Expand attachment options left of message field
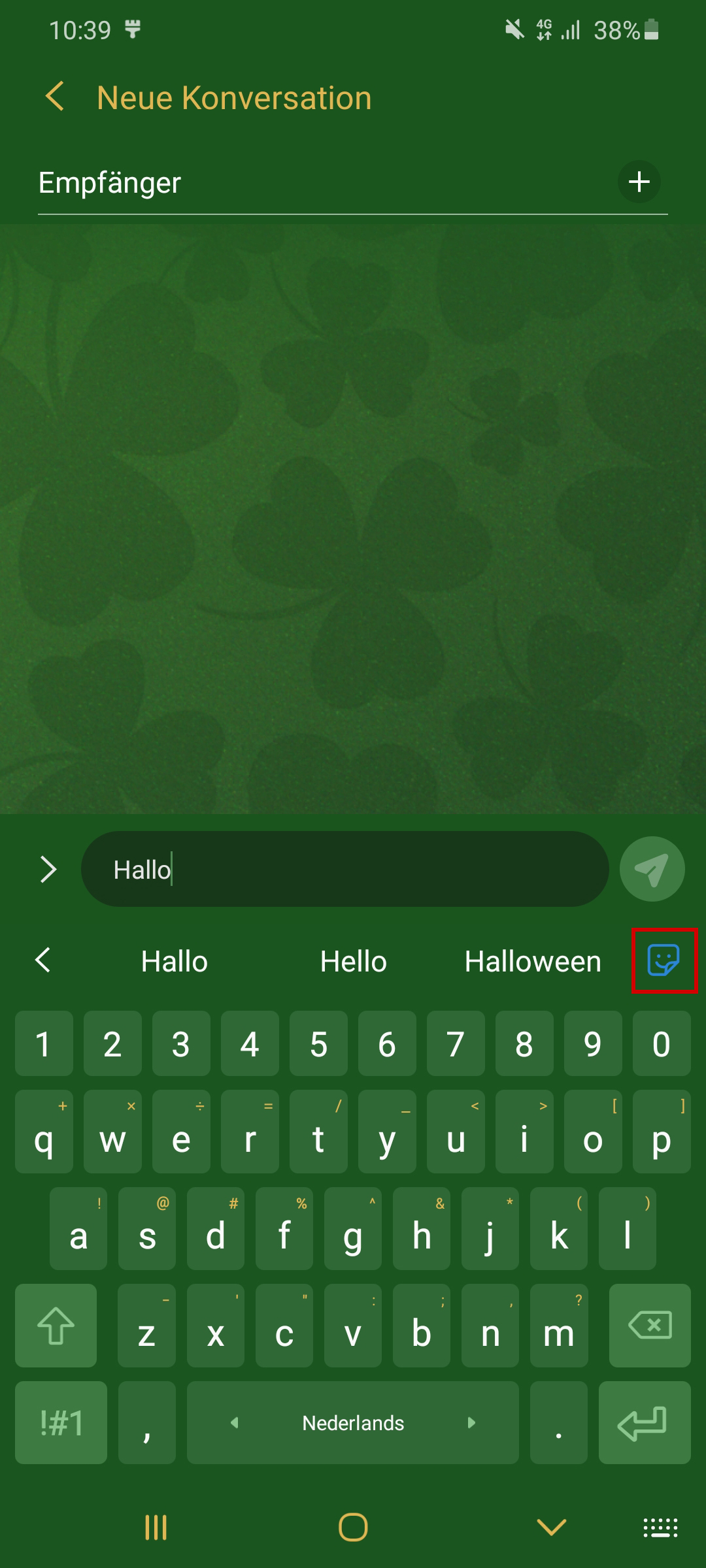The image size is (706, 1568). [48, 870]
